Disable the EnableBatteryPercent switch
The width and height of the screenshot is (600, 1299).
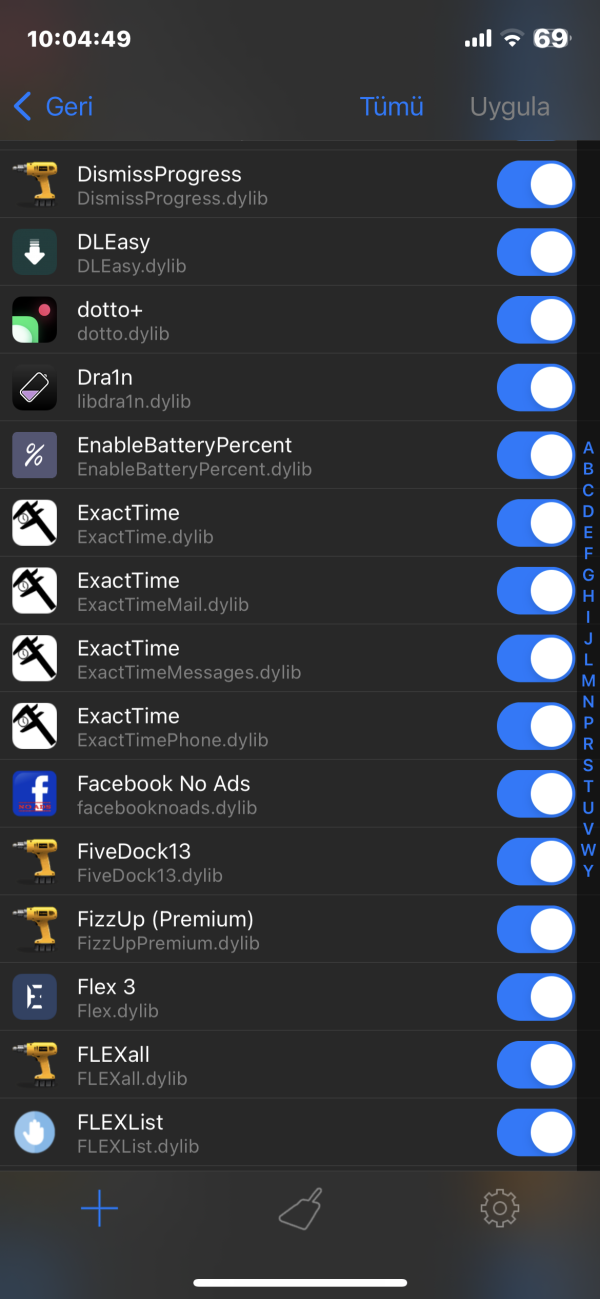pos(535,457)
